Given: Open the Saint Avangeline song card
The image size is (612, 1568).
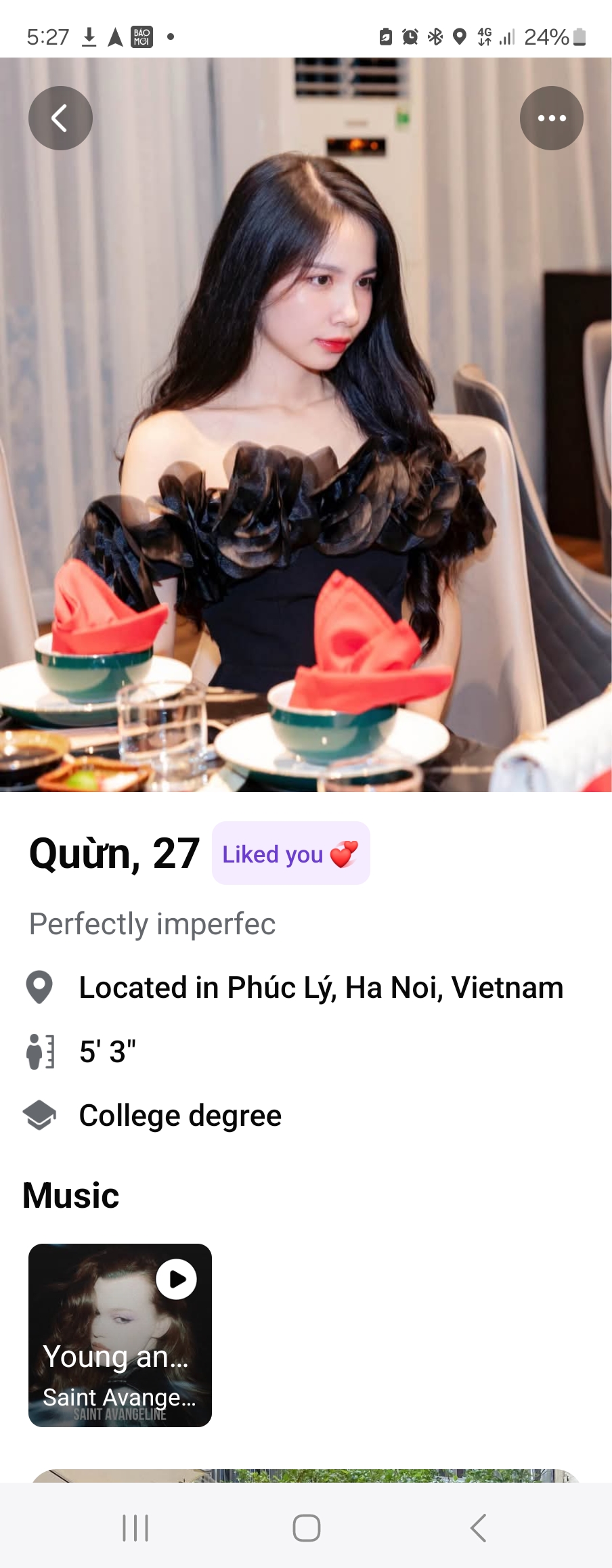Looking at the screenshot, I should pos(119,1337).
